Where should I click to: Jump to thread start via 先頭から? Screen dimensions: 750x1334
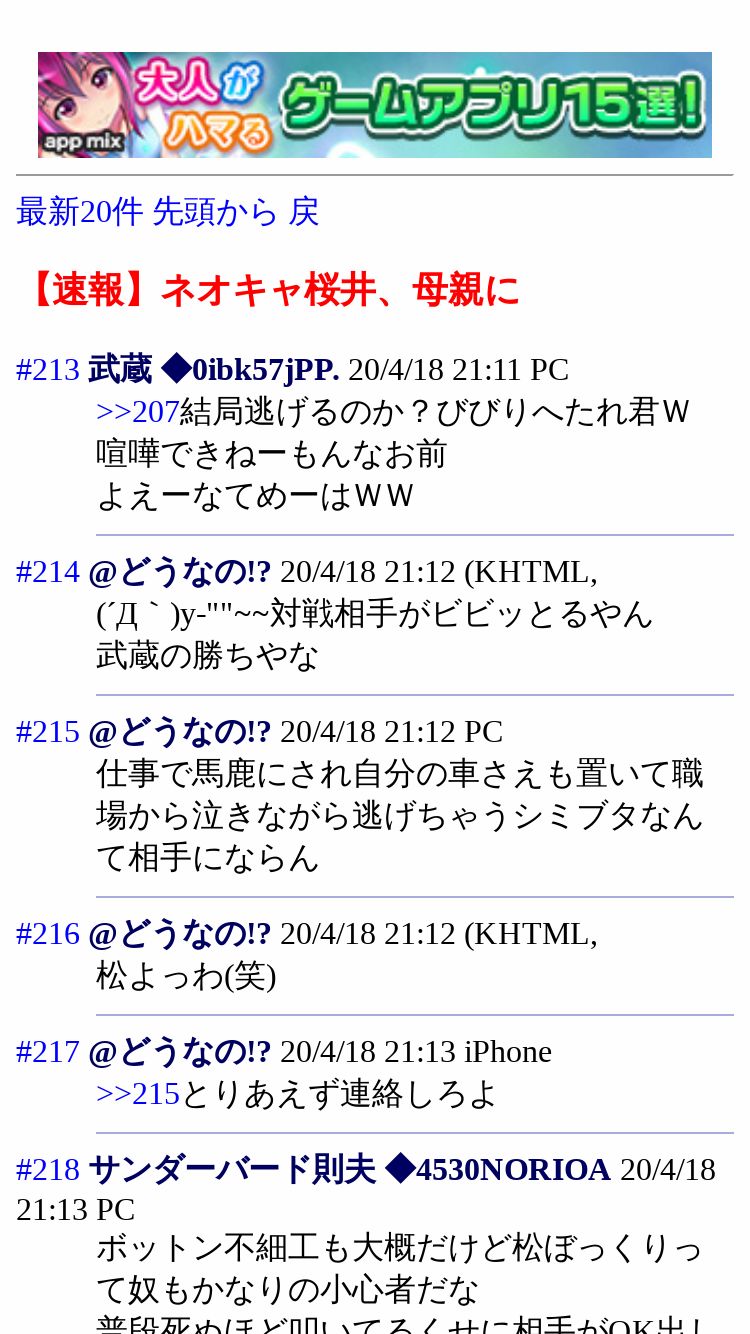(215, 212)
